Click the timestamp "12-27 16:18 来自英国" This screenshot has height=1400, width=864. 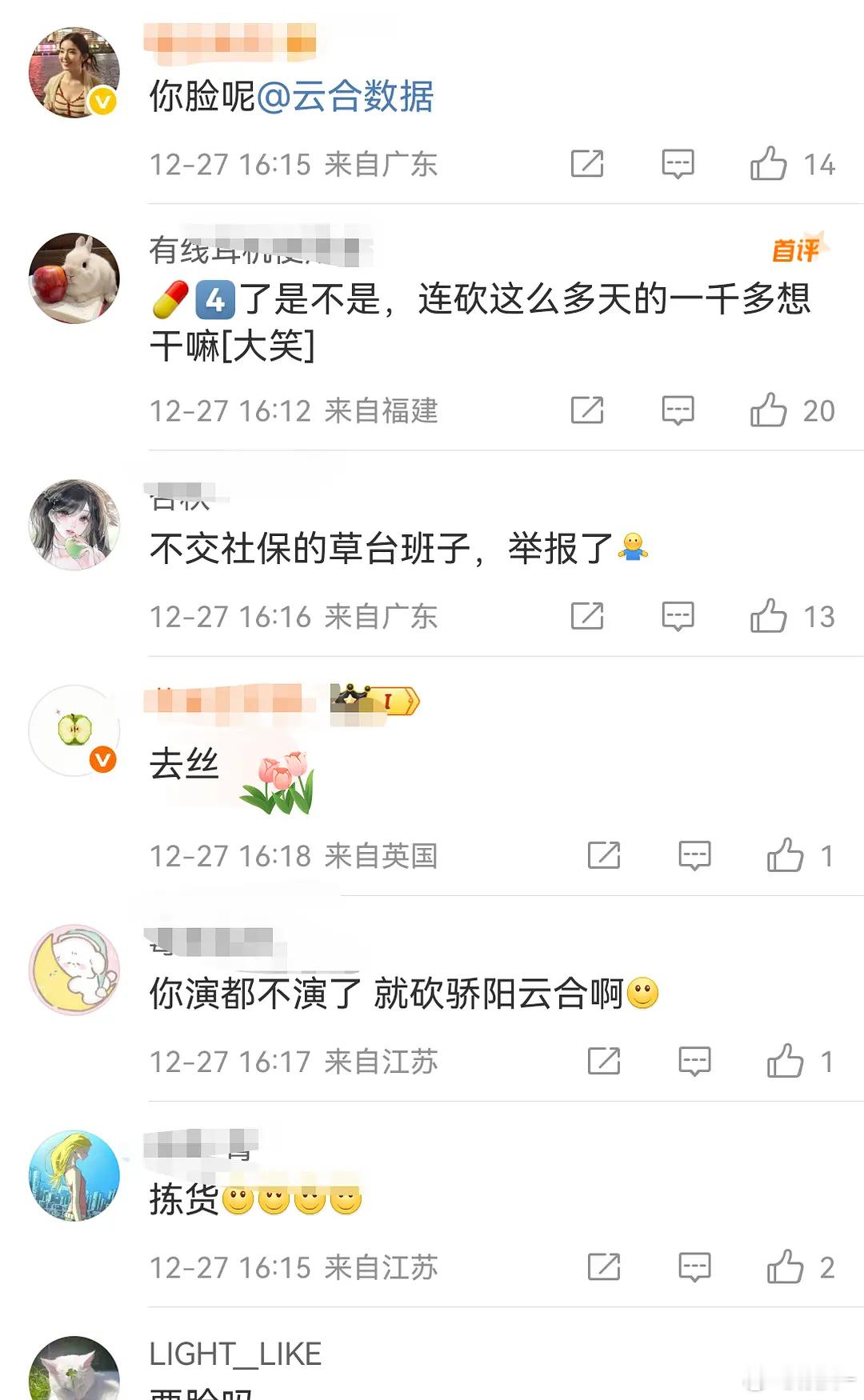(294, 854)
